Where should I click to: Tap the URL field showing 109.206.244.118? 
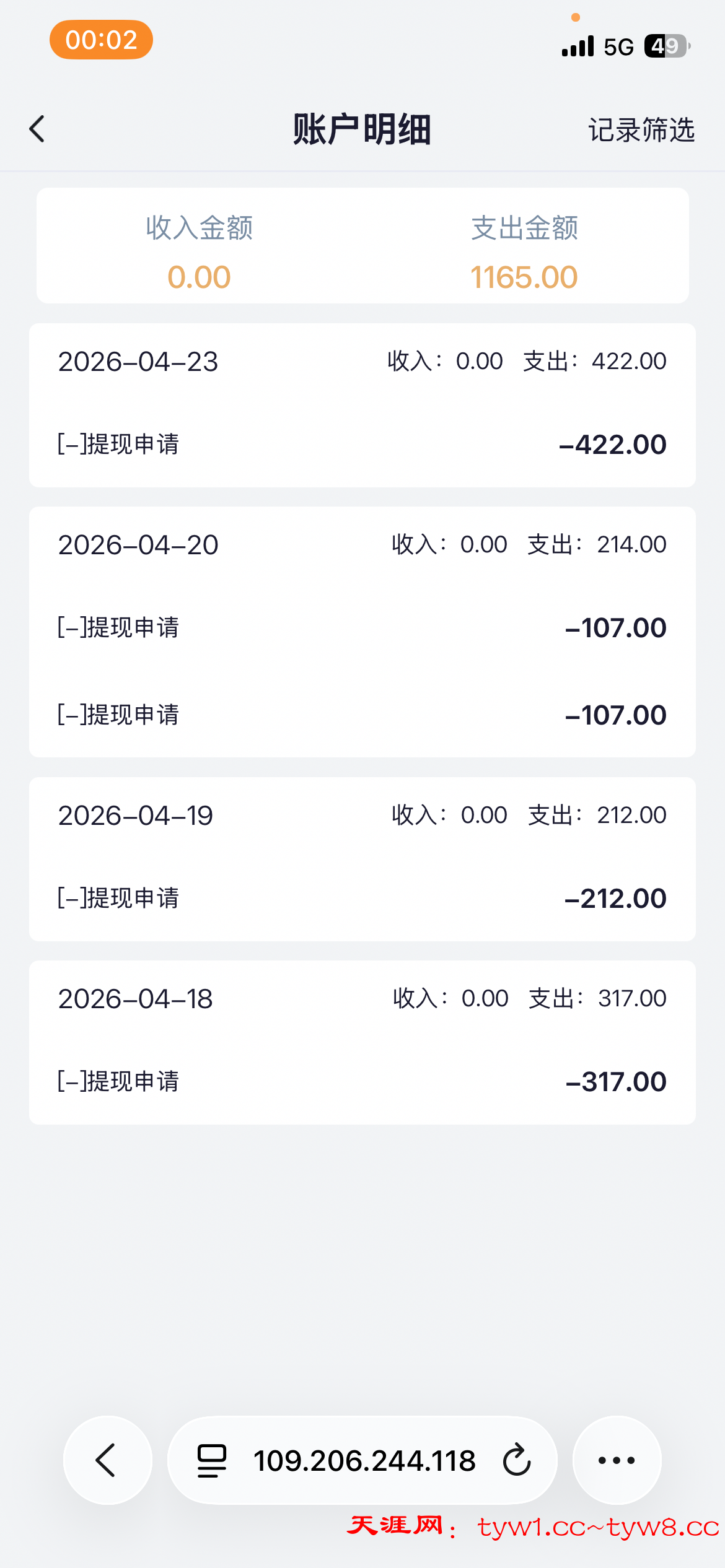click(363, 1460)
